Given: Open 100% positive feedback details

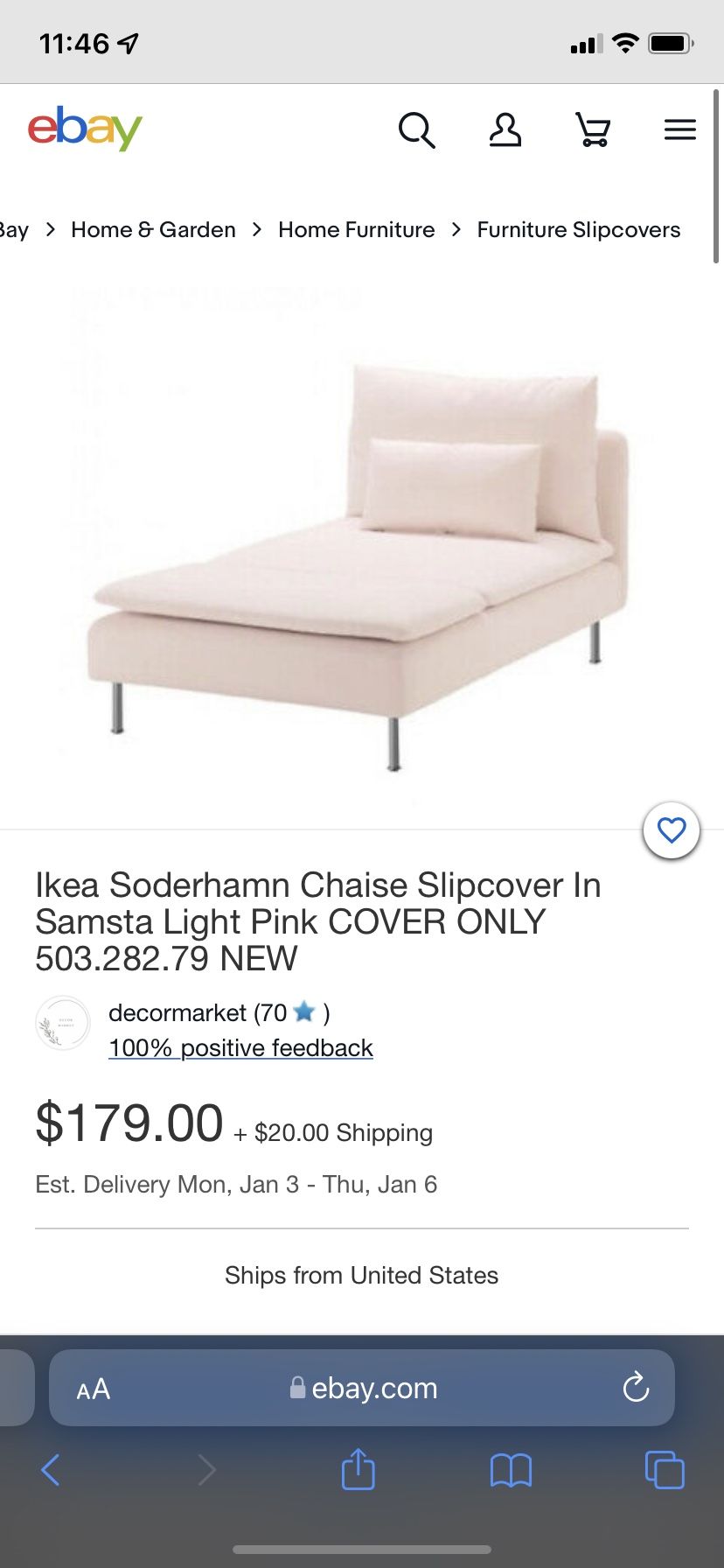Looking at the screenshot, I should [240, 1047].
